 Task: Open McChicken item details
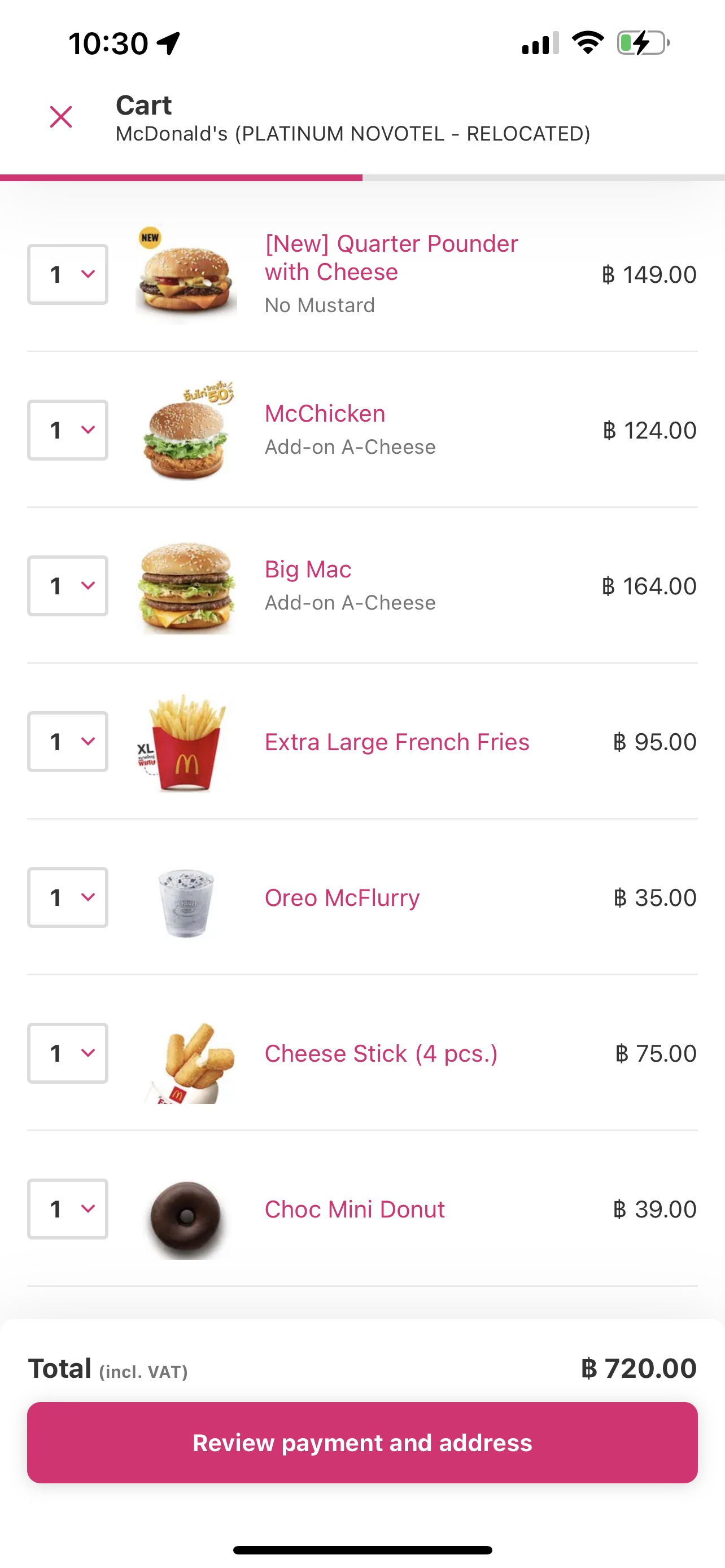tap(325, 414)
